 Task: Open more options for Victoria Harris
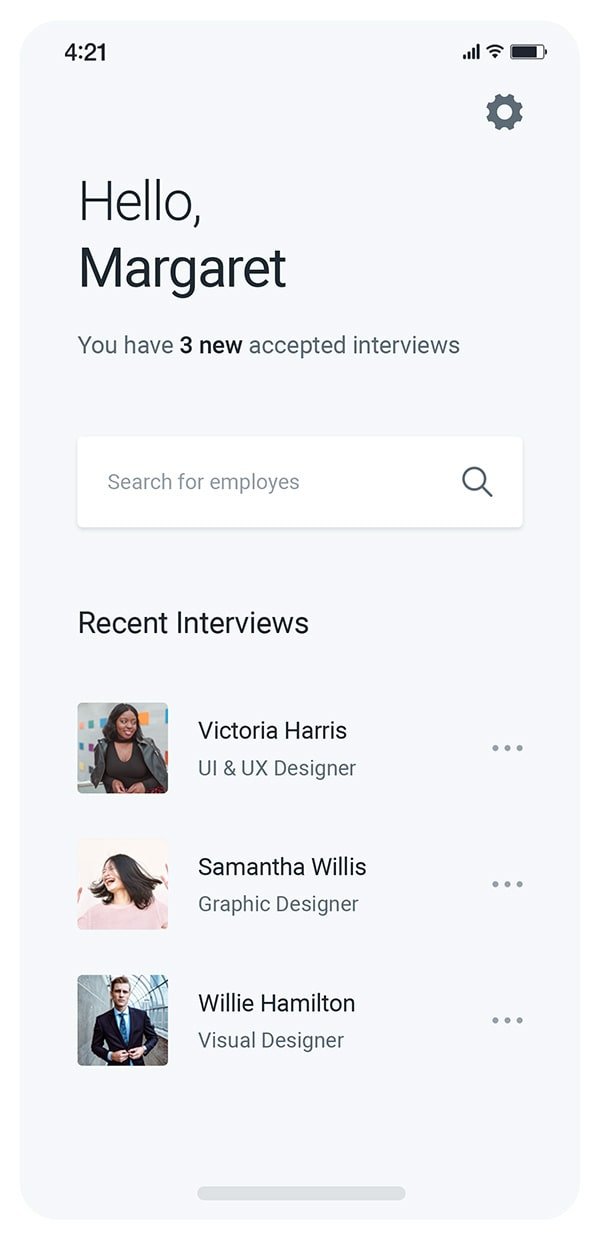(507, 748)
